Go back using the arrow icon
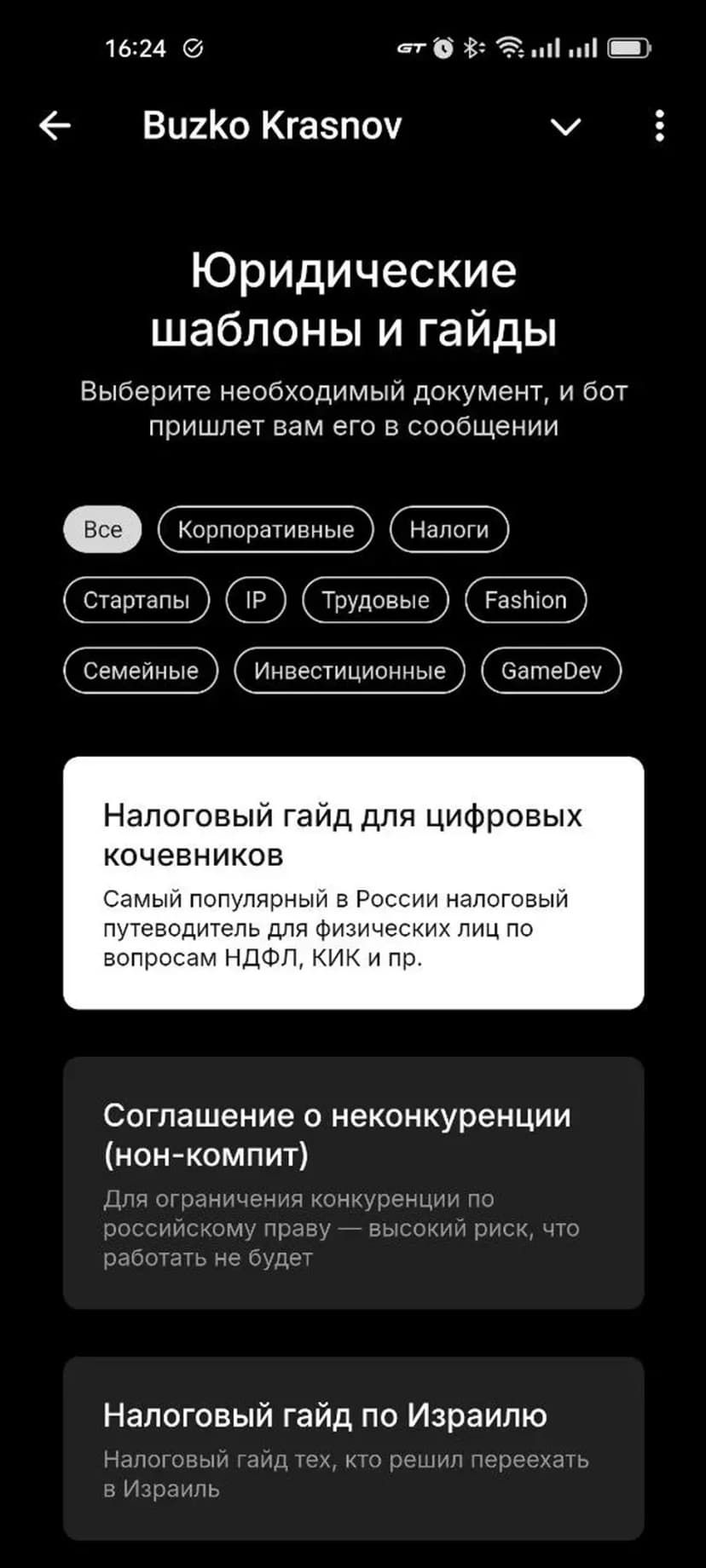Screen dimensions: 706x1568 [x=55, y=126]
